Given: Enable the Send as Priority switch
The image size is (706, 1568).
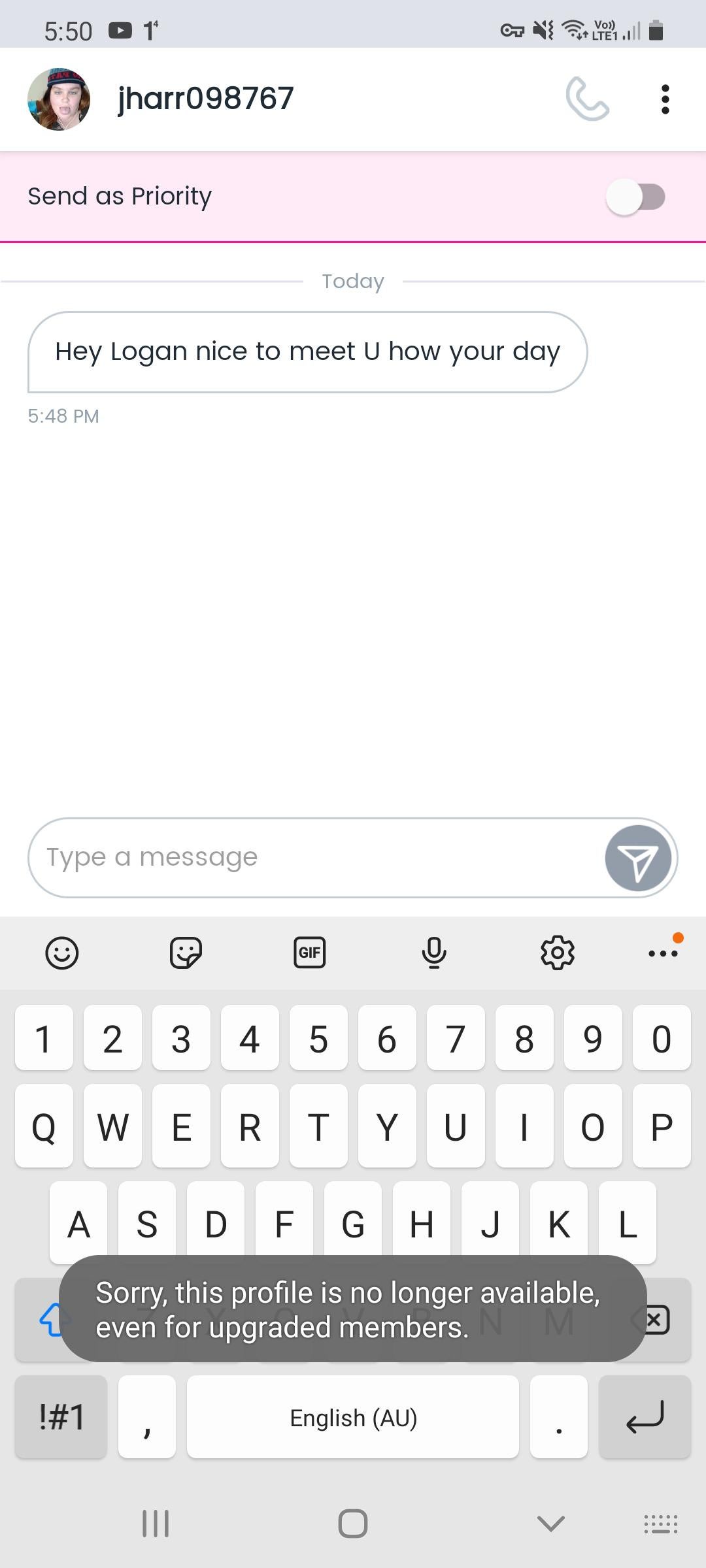Looking at the screenshot, I should point(635,197).
